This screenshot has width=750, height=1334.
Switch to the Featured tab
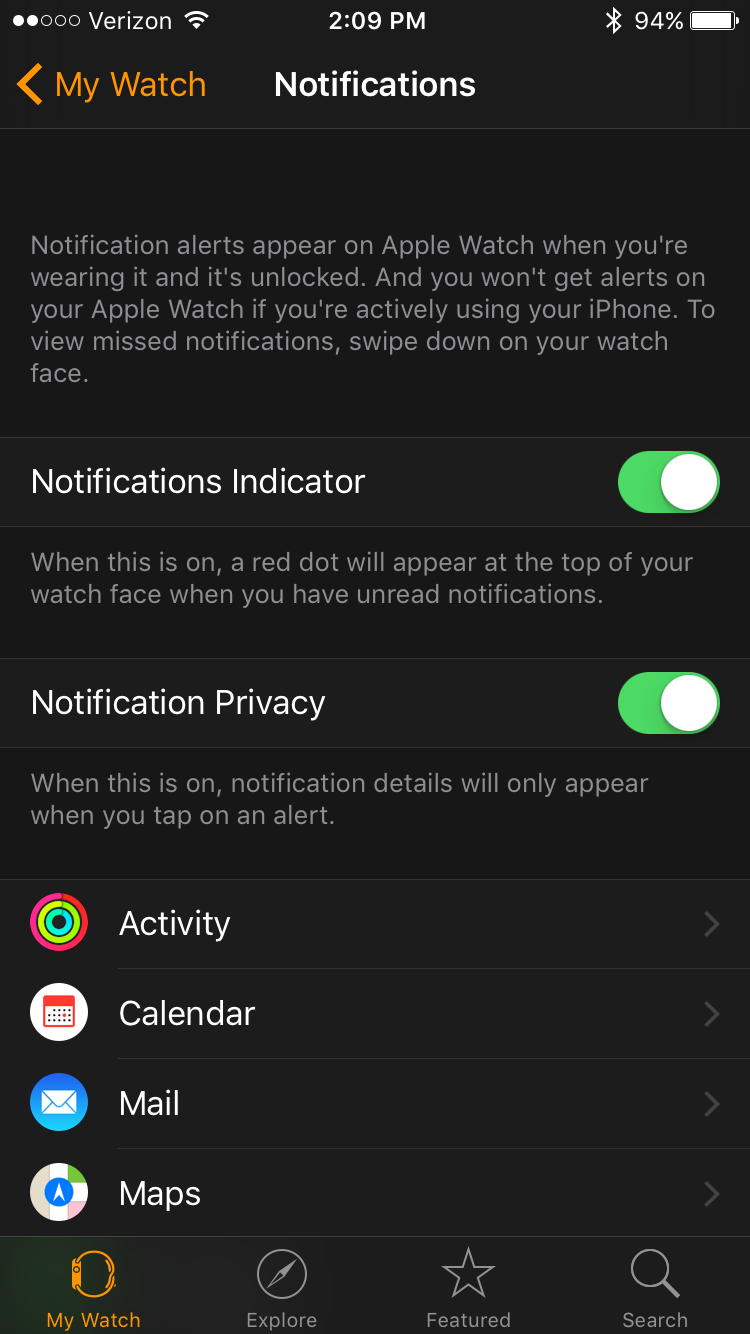click(468, 1288)
